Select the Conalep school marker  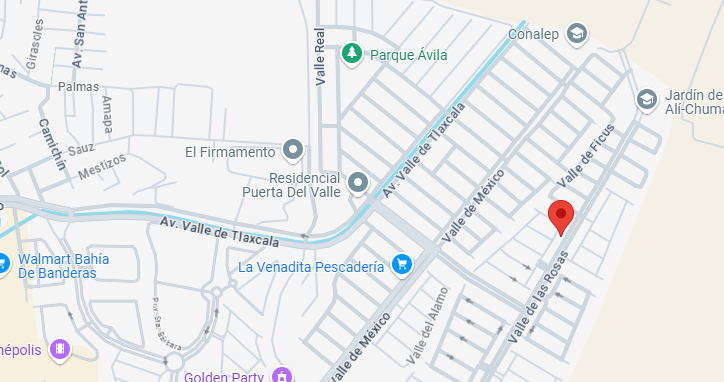577,34
